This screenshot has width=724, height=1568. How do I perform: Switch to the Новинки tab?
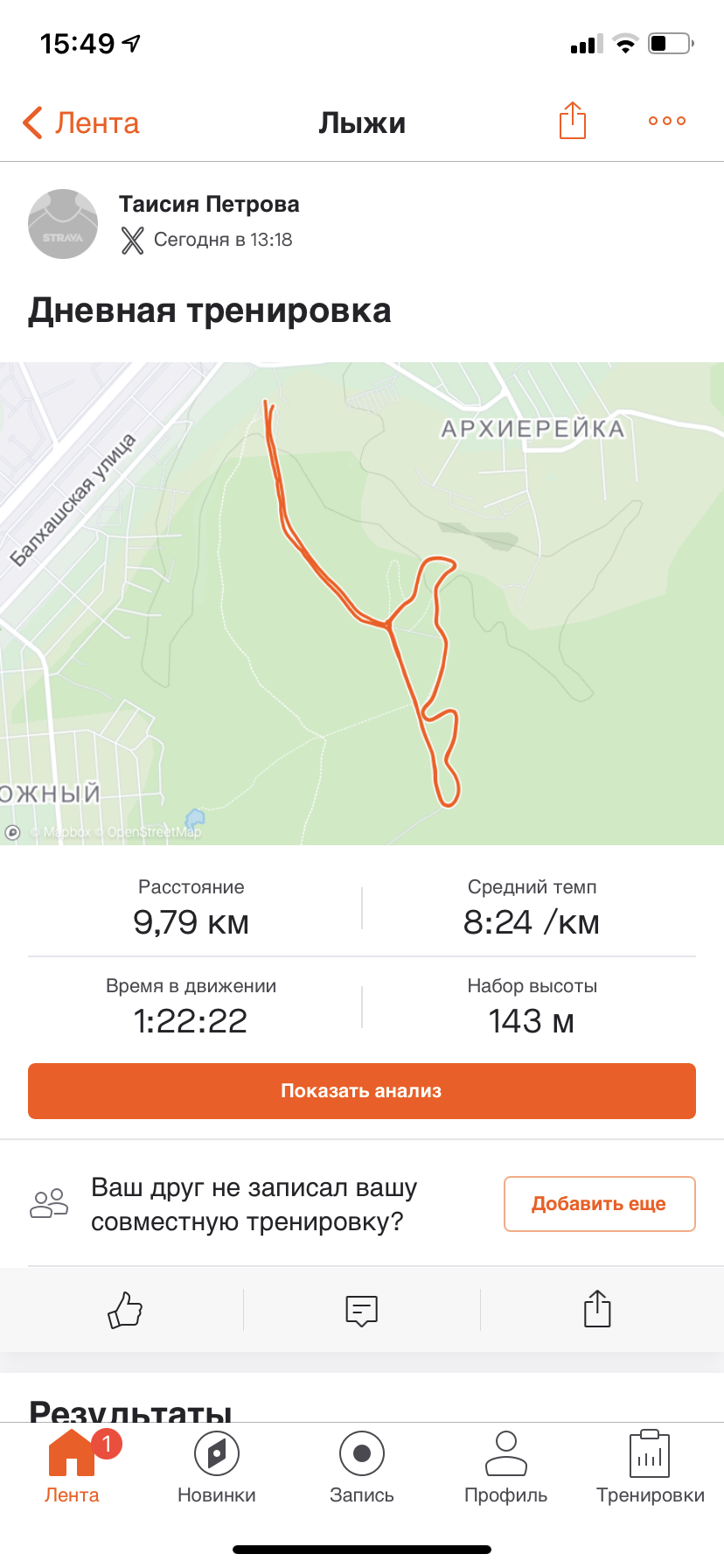[216, 1466]
